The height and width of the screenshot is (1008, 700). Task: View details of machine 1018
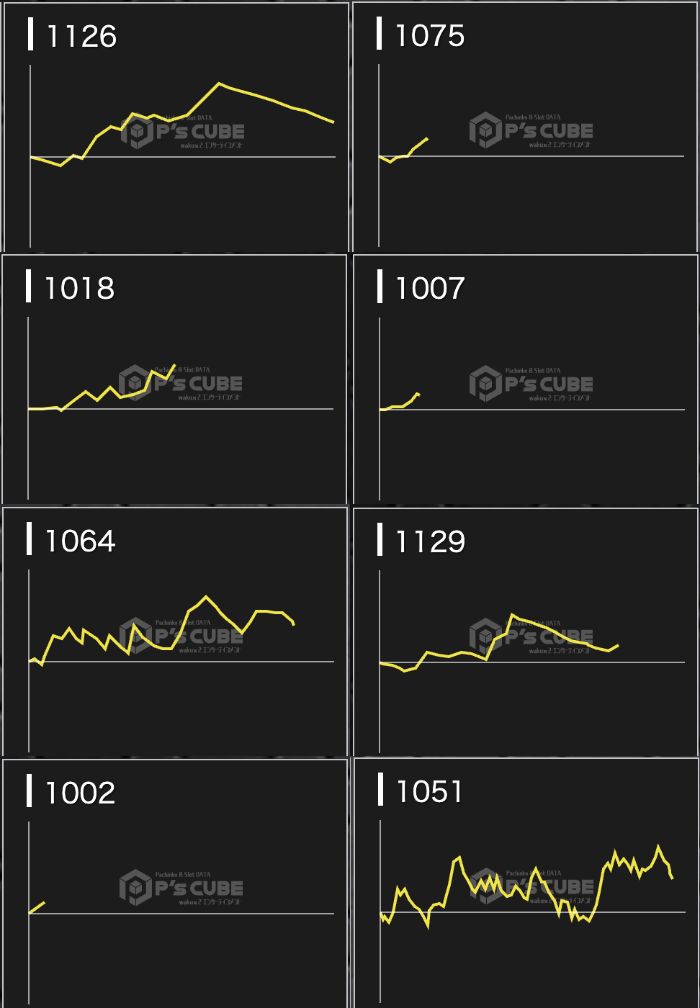(x=175, y=379)
